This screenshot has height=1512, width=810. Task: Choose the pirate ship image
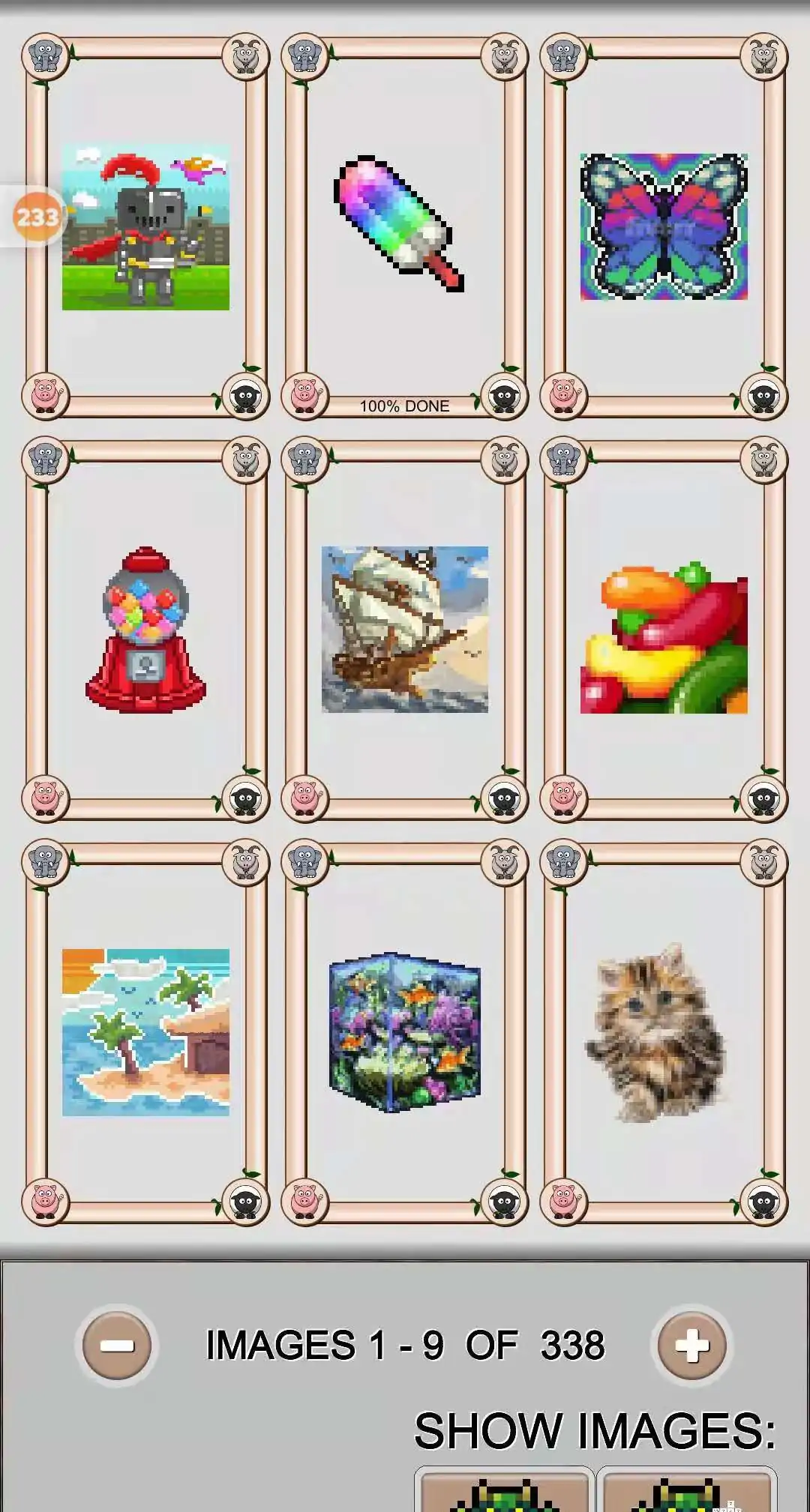pos(404,630)
